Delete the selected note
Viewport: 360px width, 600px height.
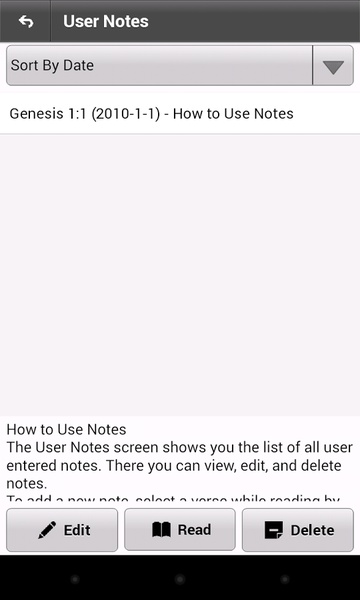click(x=298, y=530)
